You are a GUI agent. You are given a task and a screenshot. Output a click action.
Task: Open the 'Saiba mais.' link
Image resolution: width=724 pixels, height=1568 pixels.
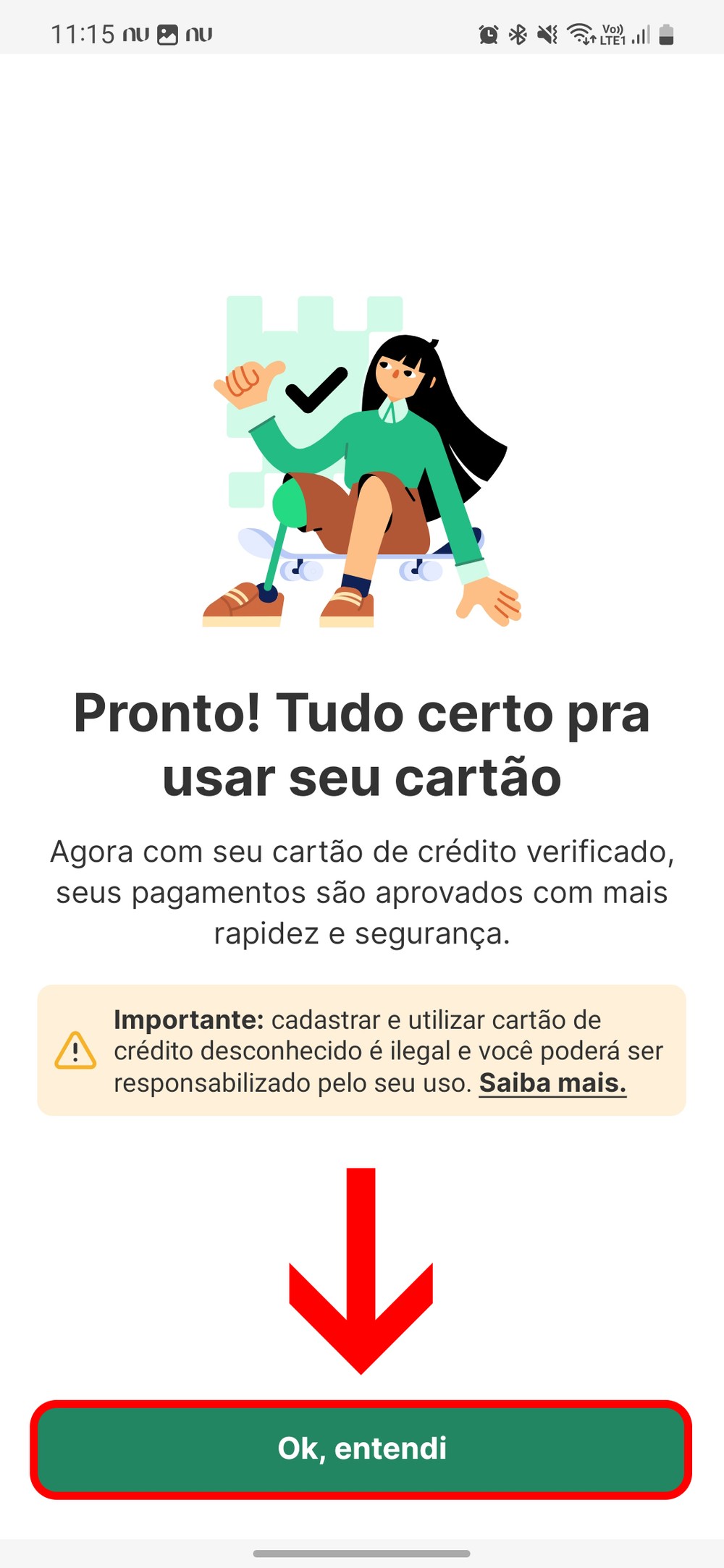(x=552, y=1083)
